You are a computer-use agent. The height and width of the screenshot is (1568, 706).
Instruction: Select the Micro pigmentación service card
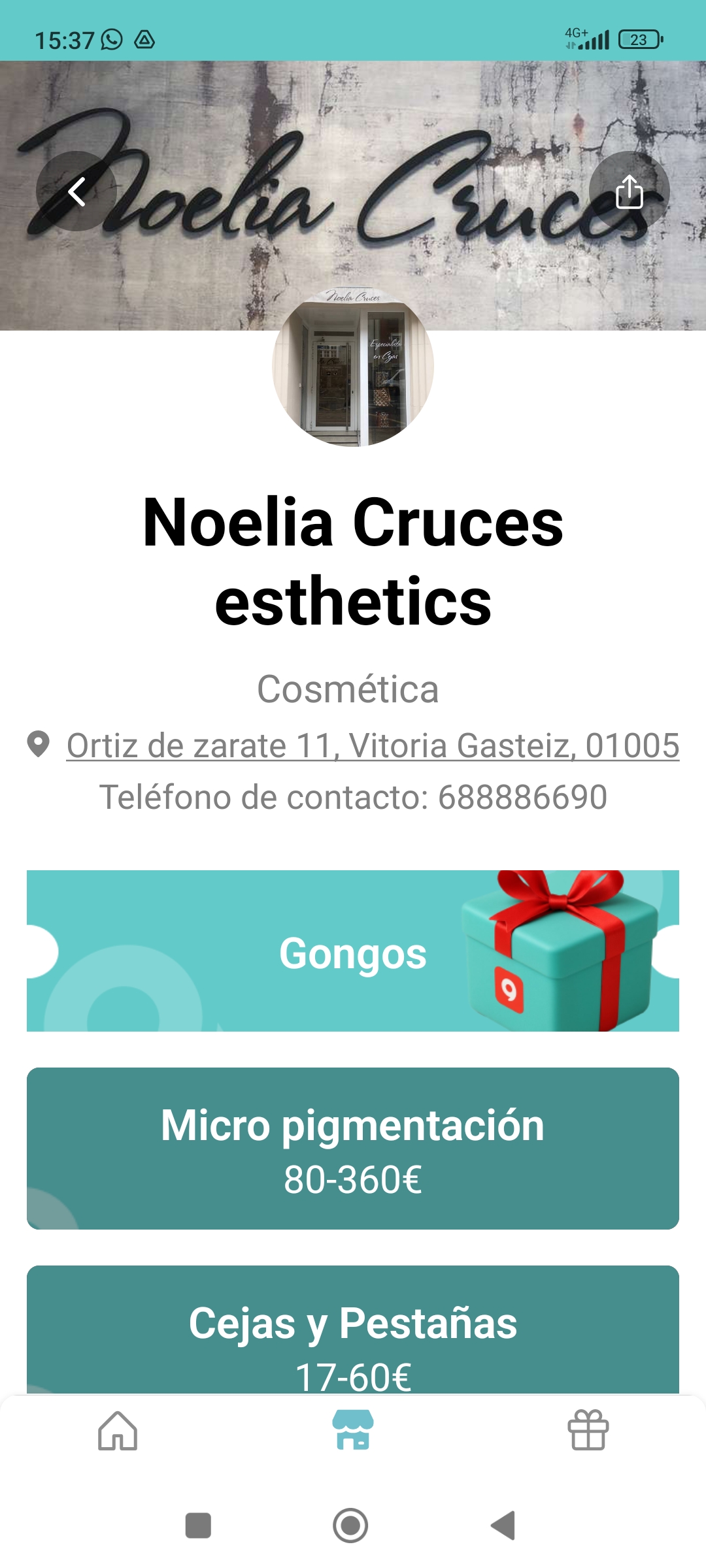353,1149
